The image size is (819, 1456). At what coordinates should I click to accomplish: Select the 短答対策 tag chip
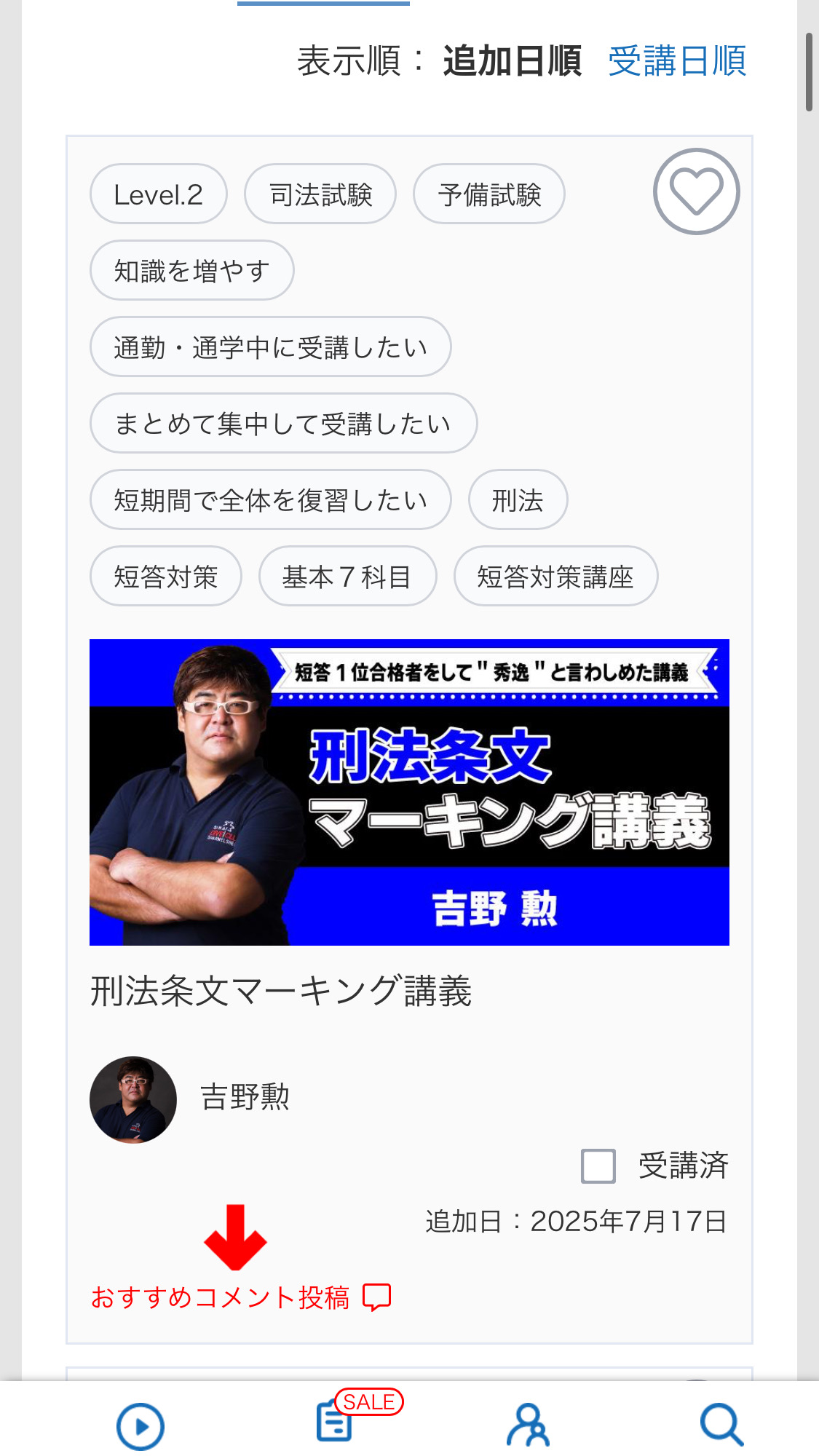click(166, 577)
